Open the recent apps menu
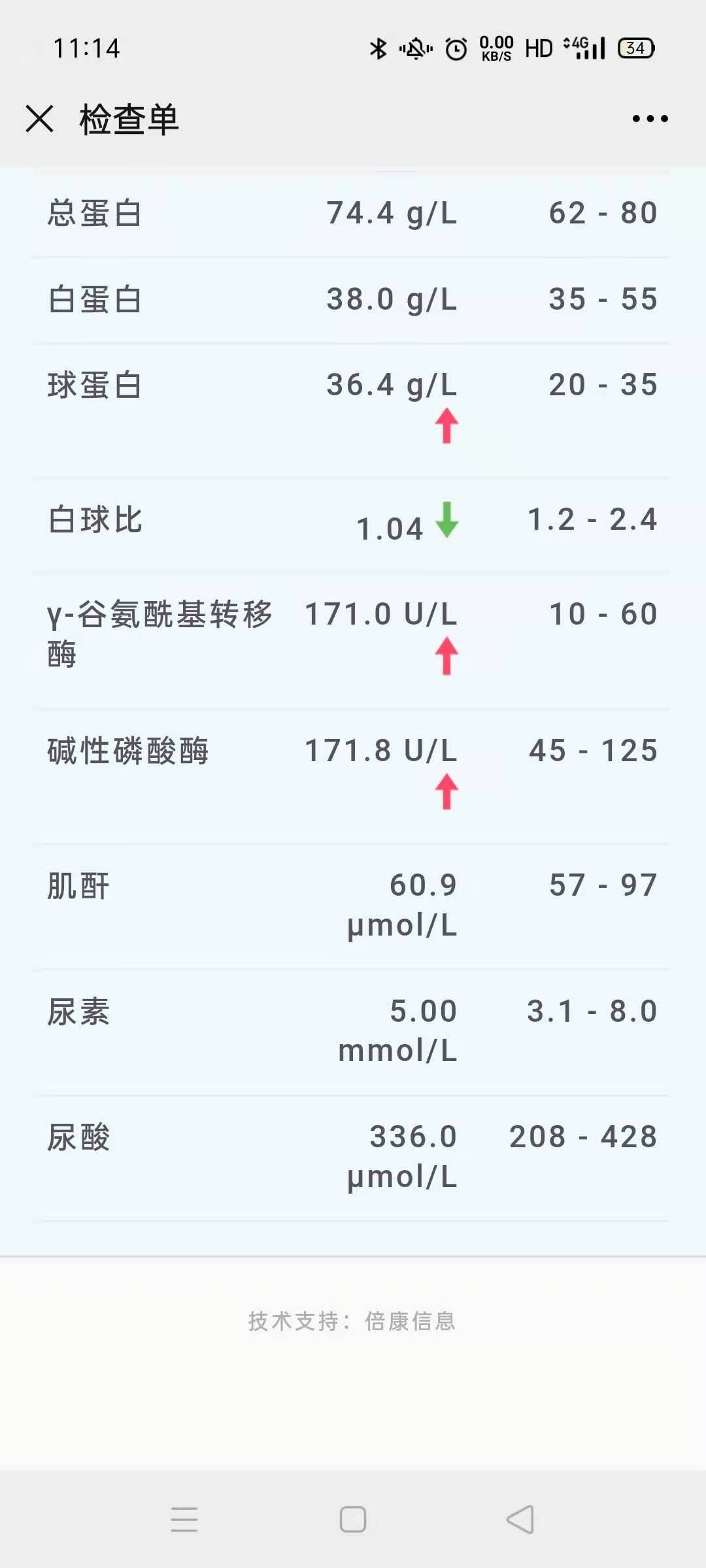Screen dimensions: 706x1568 pyautogui.click(x=184, y=1520)
